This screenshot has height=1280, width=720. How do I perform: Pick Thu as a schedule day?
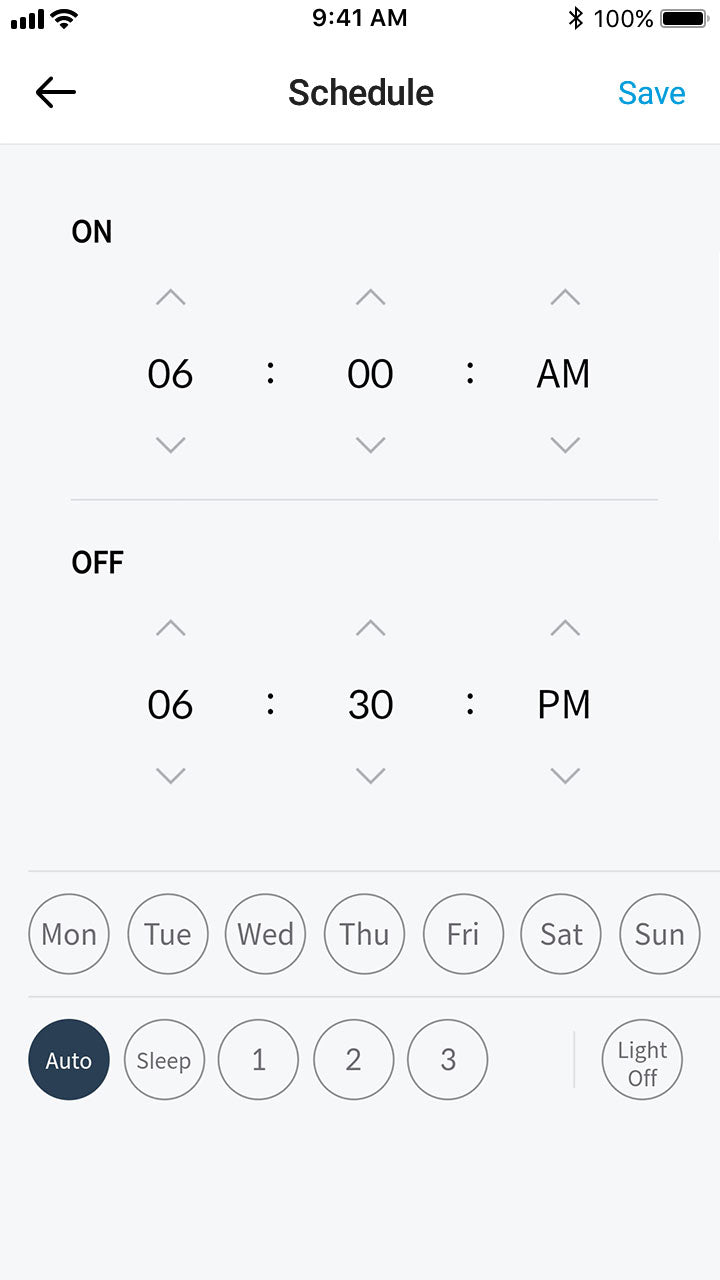[364, 934]
